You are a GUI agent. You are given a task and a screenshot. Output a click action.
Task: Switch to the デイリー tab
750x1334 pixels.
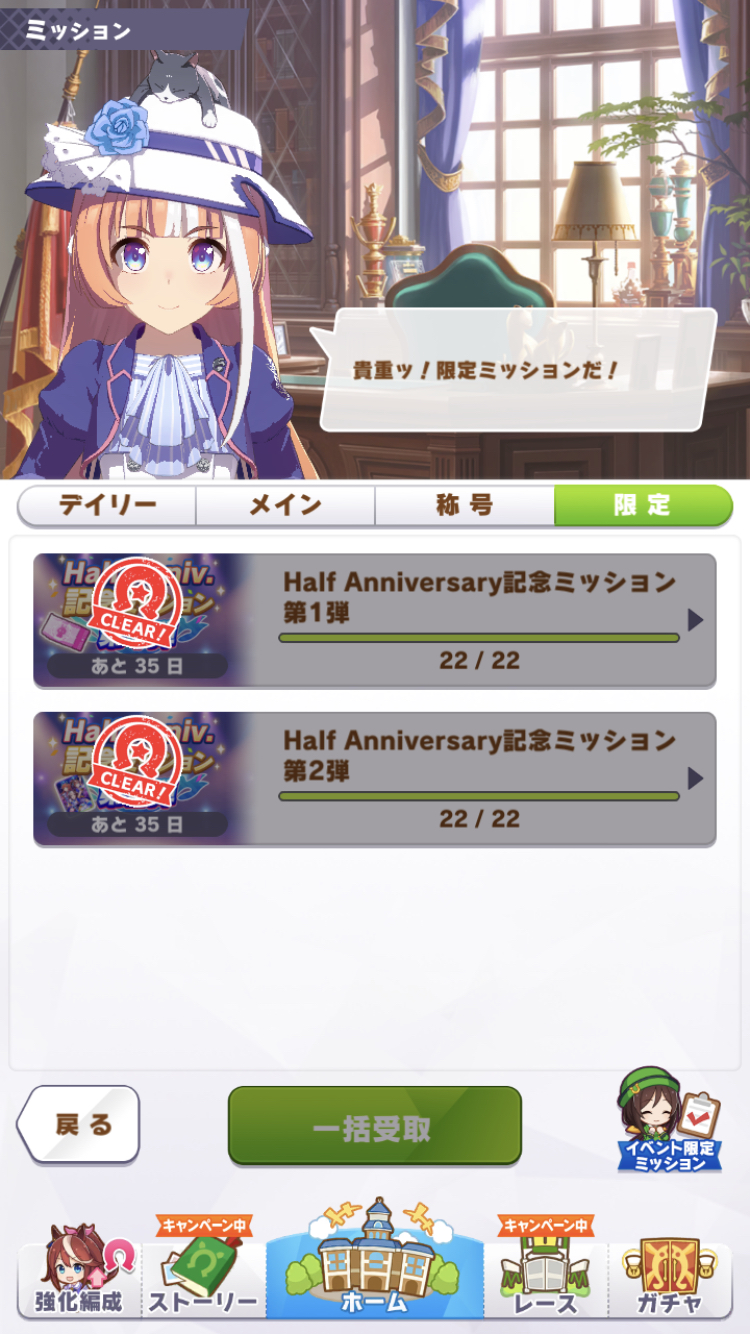tap(107, 505)
